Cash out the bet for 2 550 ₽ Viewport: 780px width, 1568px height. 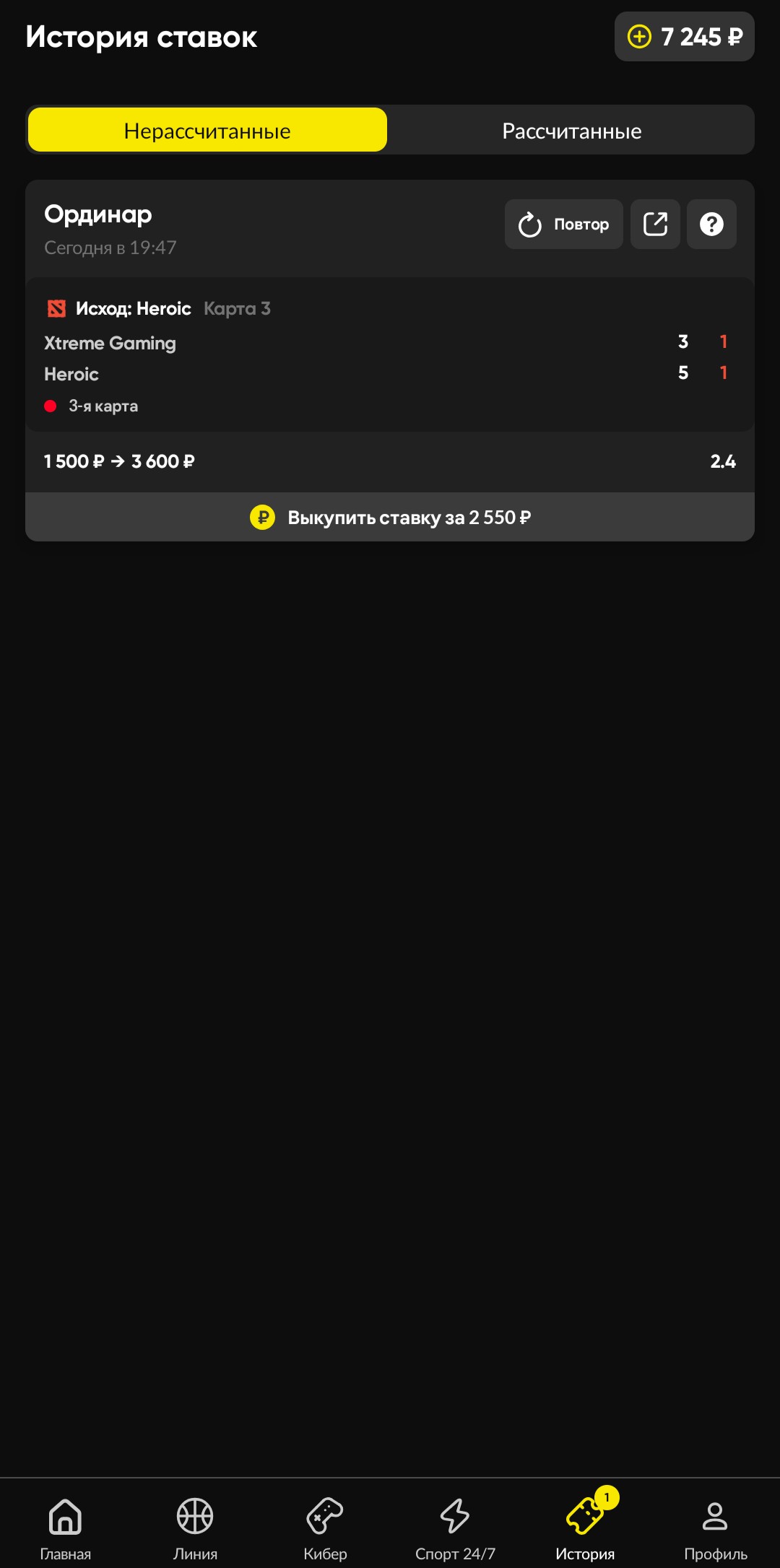(x=390, y=518)
